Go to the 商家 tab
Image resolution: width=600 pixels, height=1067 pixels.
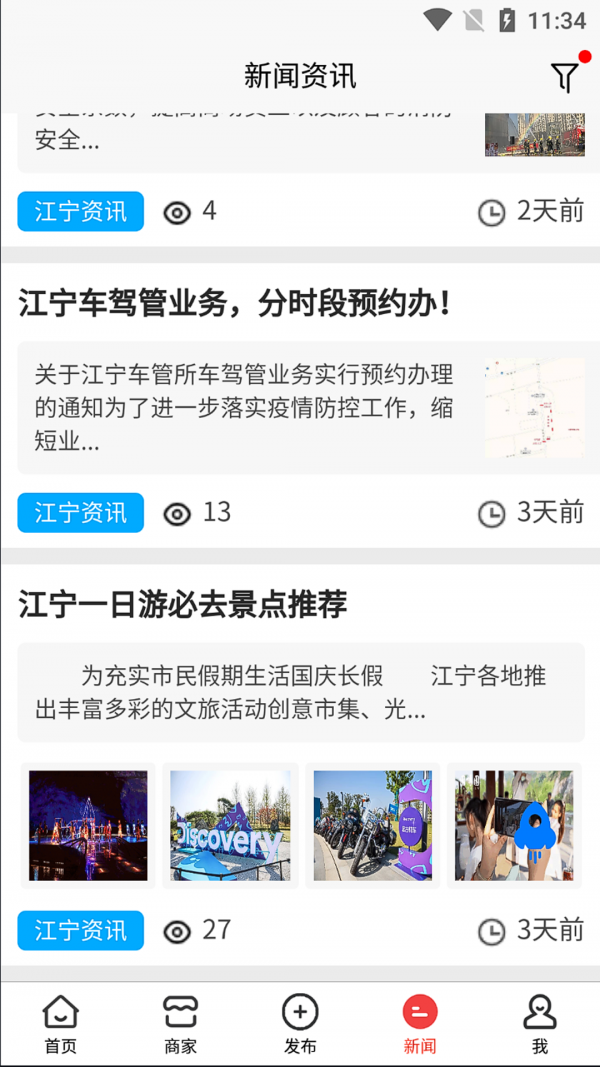(x=180, y=1025)
